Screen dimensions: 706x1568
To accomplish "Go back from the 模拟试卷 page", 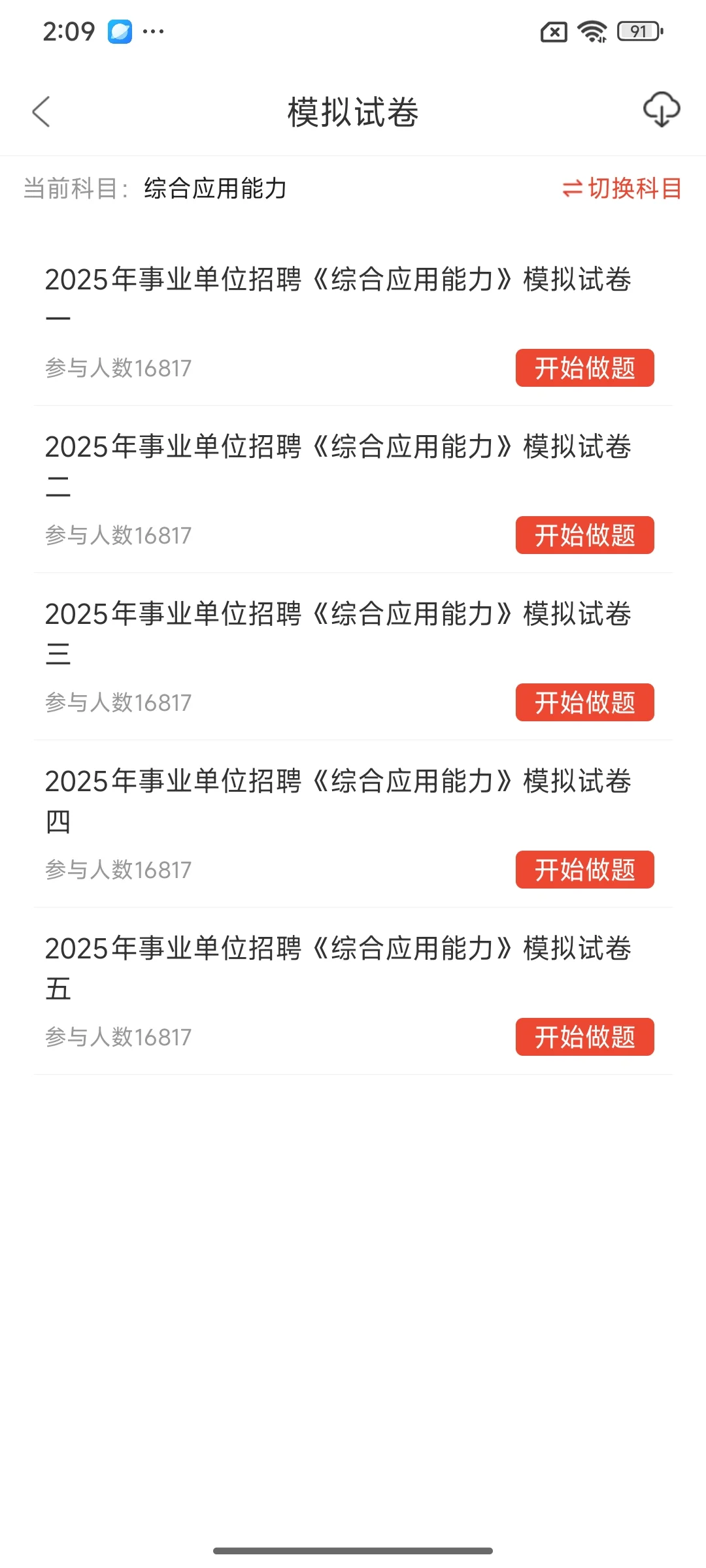I will [x=41, y=112].
